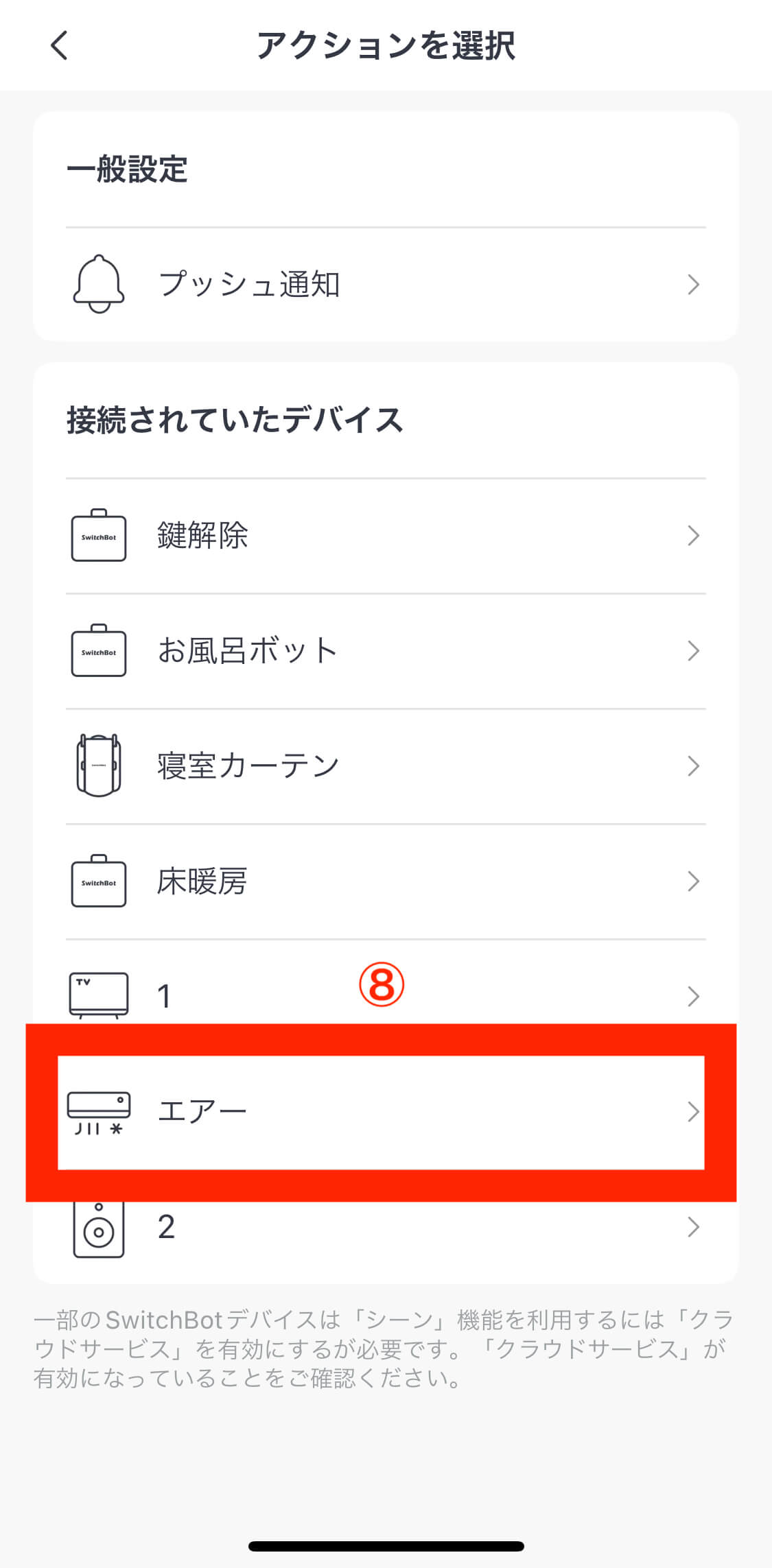Open the speaker device named 2
The width and height of the screenshot is (772, 1568).
pos(386,1235)
